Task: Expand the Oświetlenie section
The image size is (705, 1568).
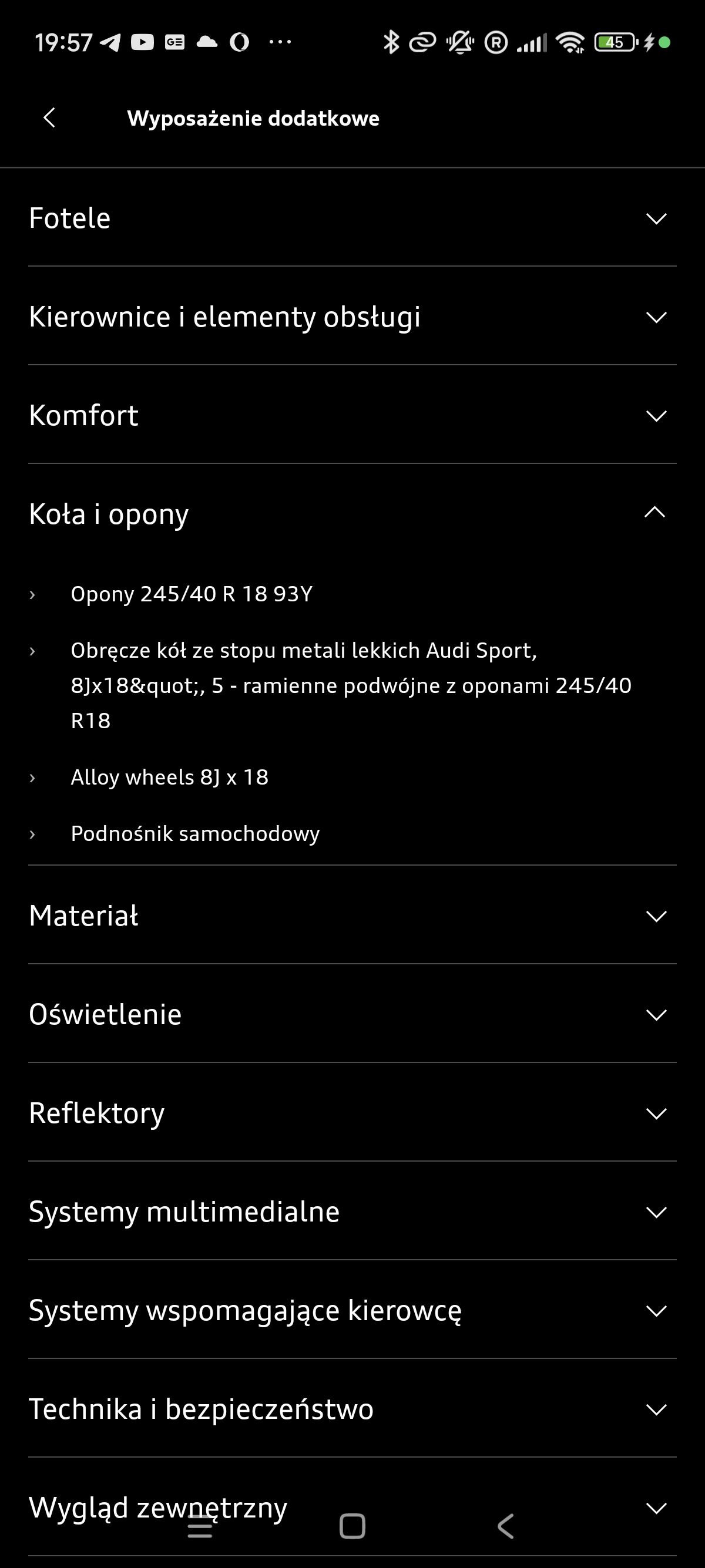Action: pyautogui.click(x=352, y=1014)
